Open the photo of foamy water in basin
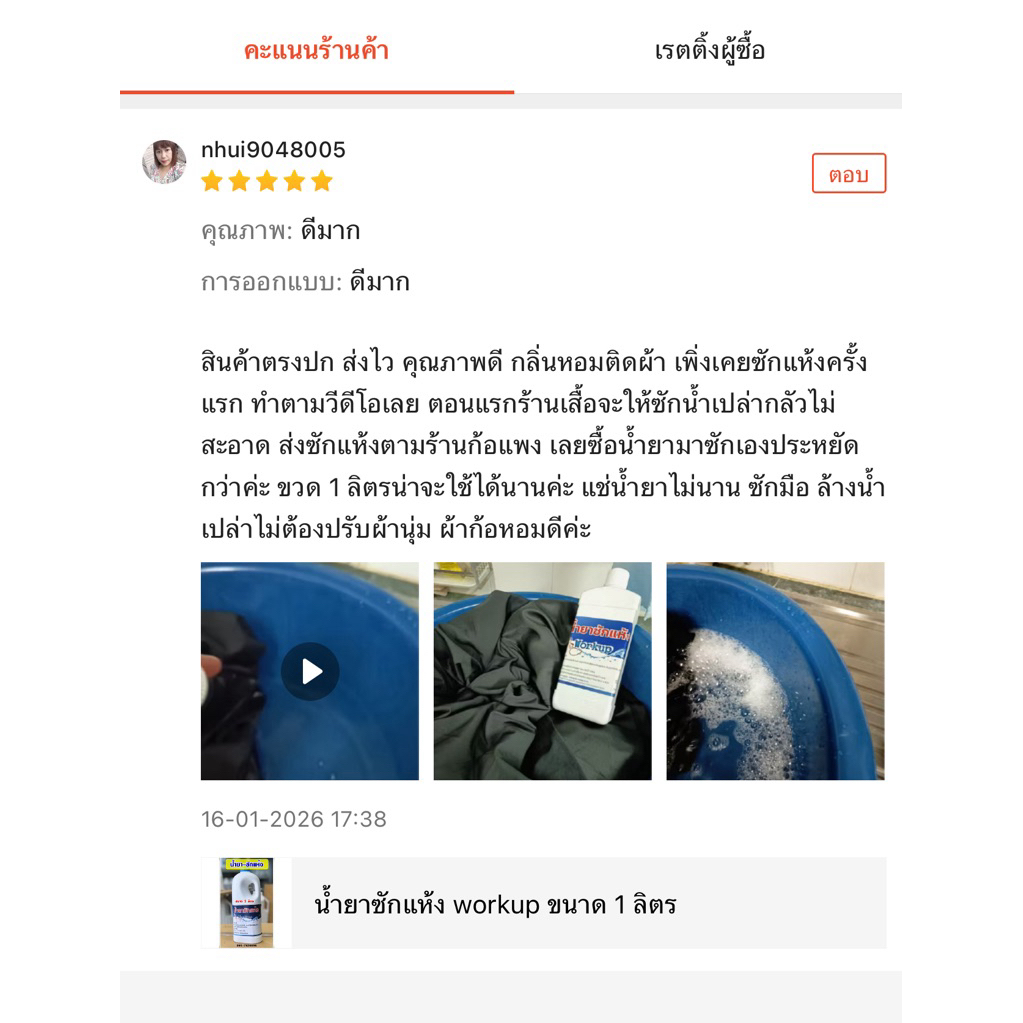The image size is (1023, 1023). 776,671
